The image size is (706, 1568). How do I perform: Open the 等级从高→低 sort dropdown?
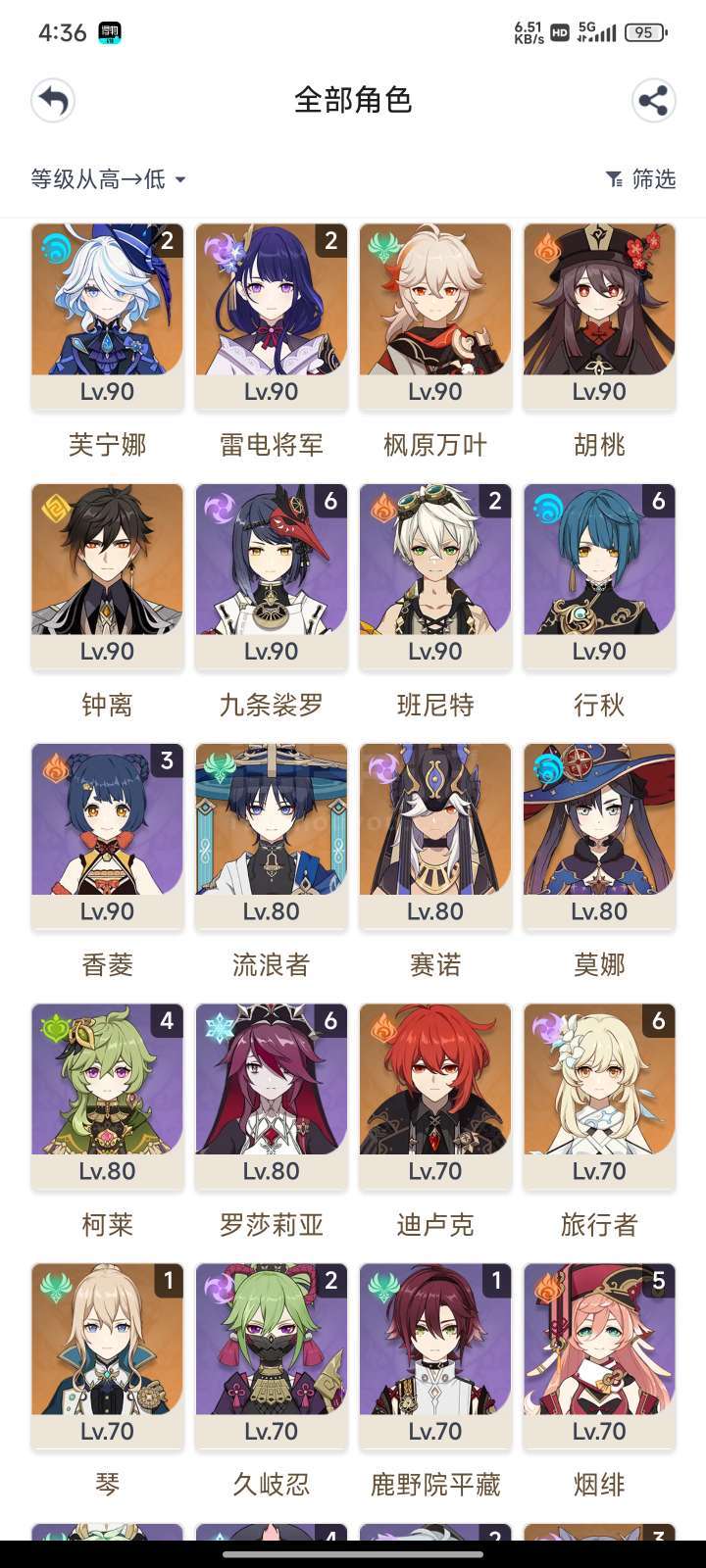click(108, 179)
